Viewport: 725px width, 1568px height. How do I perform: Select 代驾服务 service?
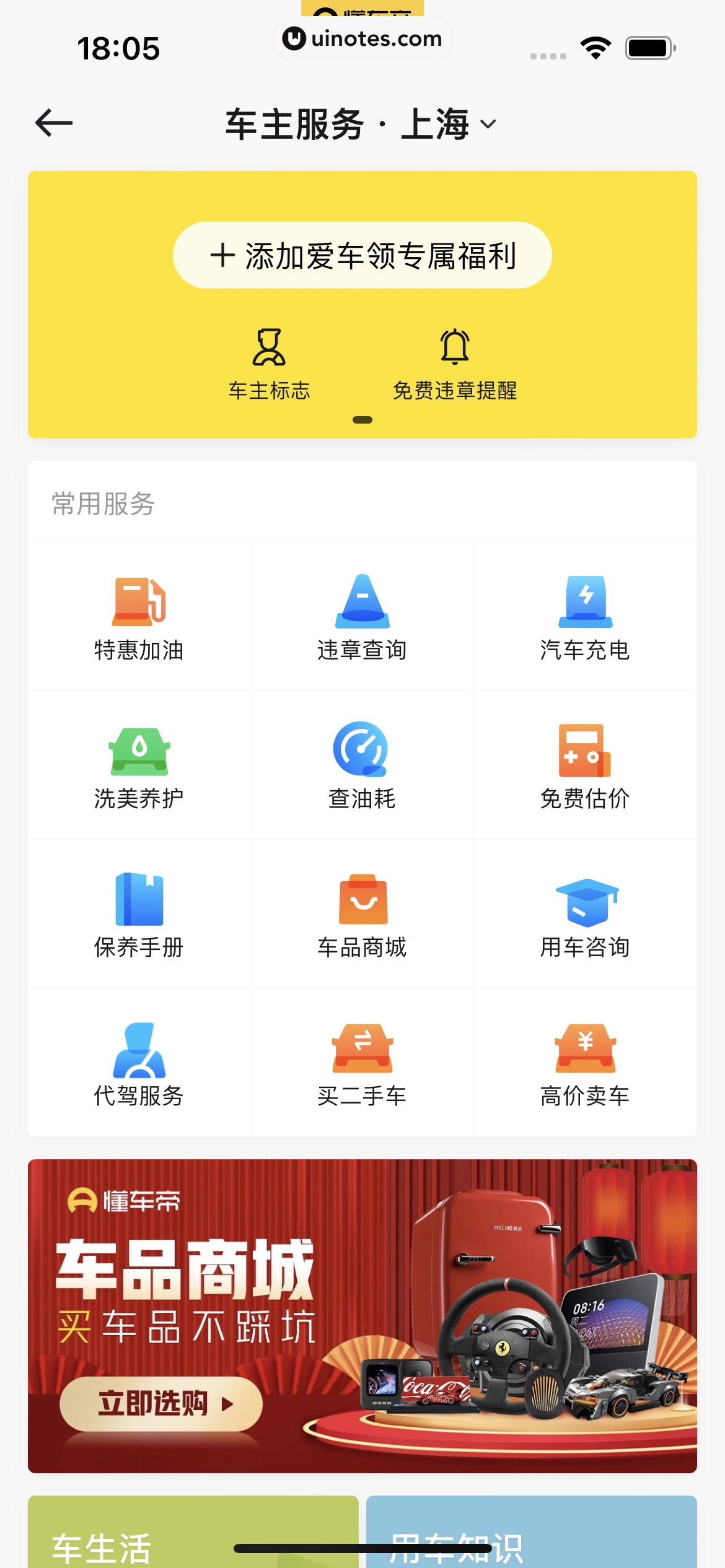139,1063
